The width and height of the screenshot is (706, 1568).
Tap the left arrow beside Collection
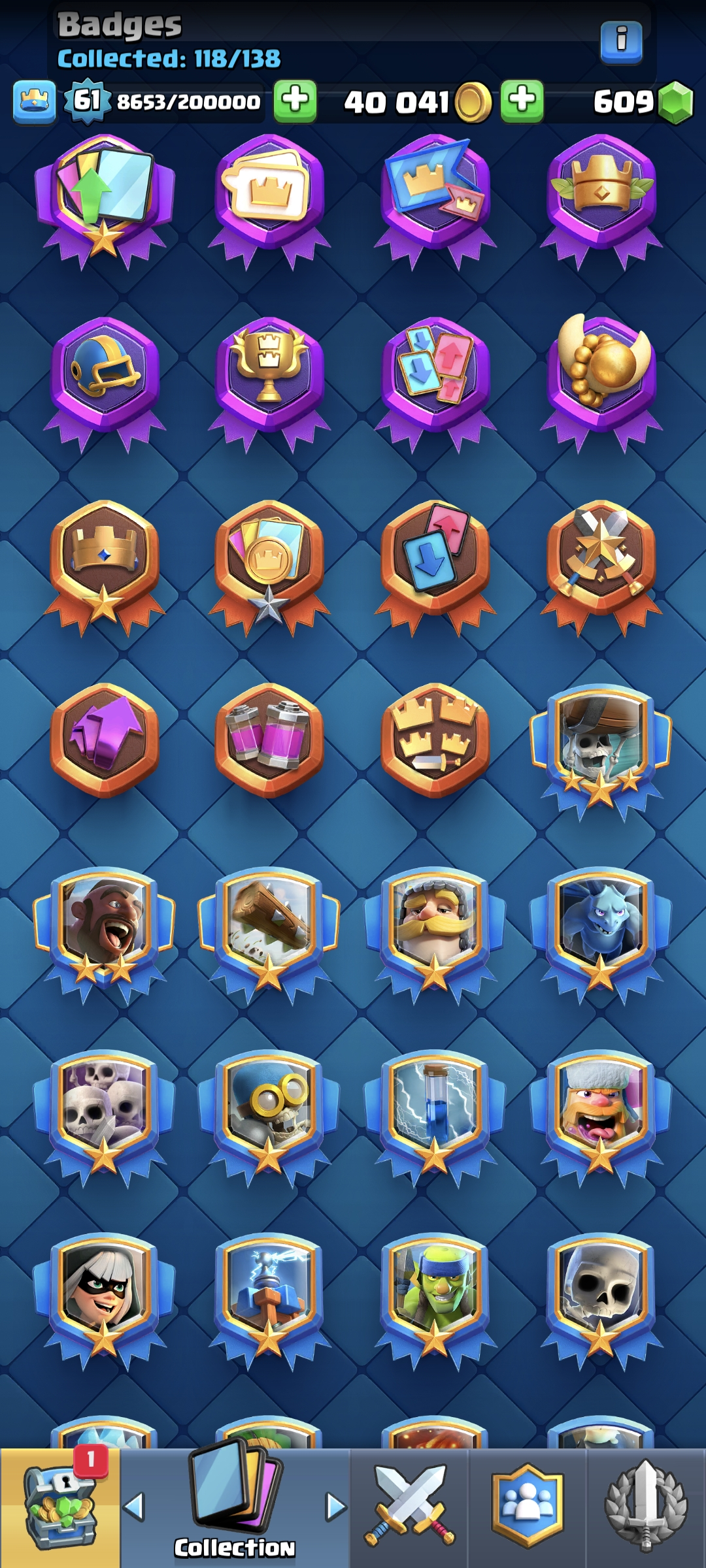133,1507
